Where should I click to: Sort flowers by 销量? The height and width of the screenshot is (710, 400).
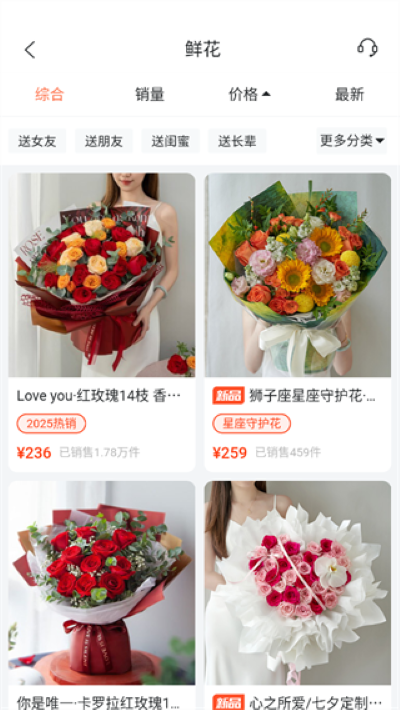tap(150, 94)
